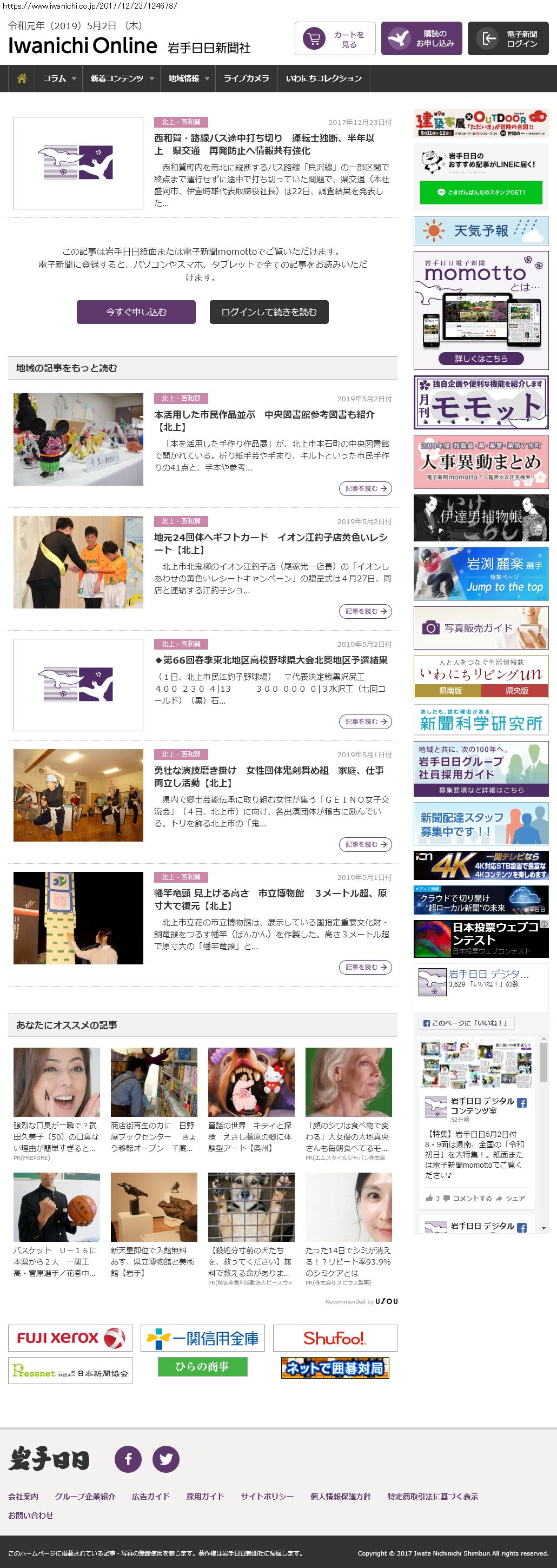Read the 本活用した市民作品並ぶ article

click(263, 414)
